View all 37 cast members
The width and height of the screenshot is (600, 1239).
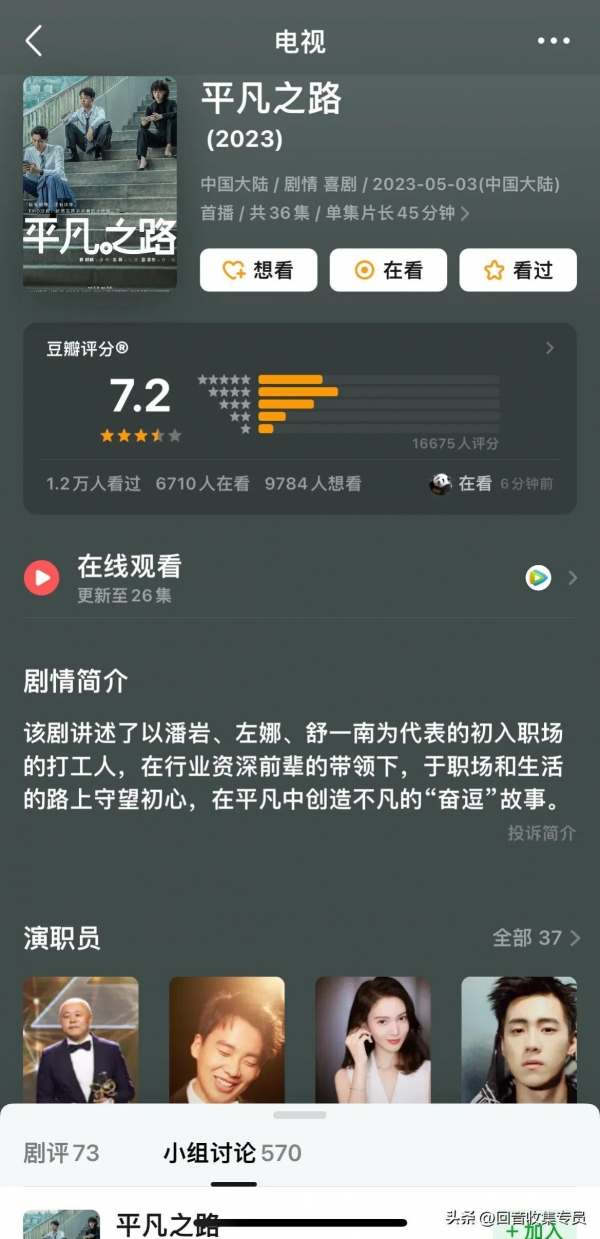coord(536,938)
